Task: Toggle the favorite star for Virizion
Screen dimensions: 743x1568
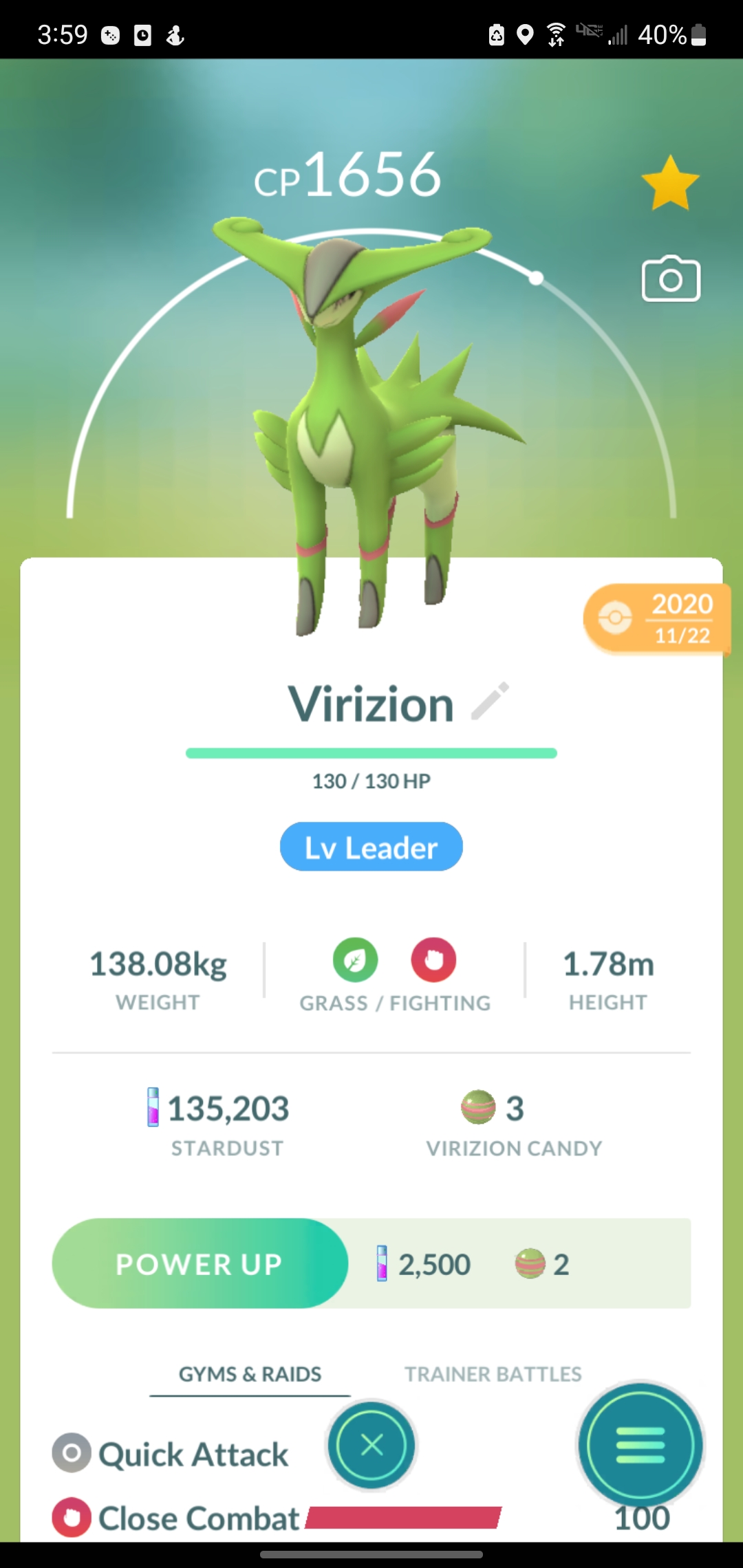Action: click(x=669, y=183)
